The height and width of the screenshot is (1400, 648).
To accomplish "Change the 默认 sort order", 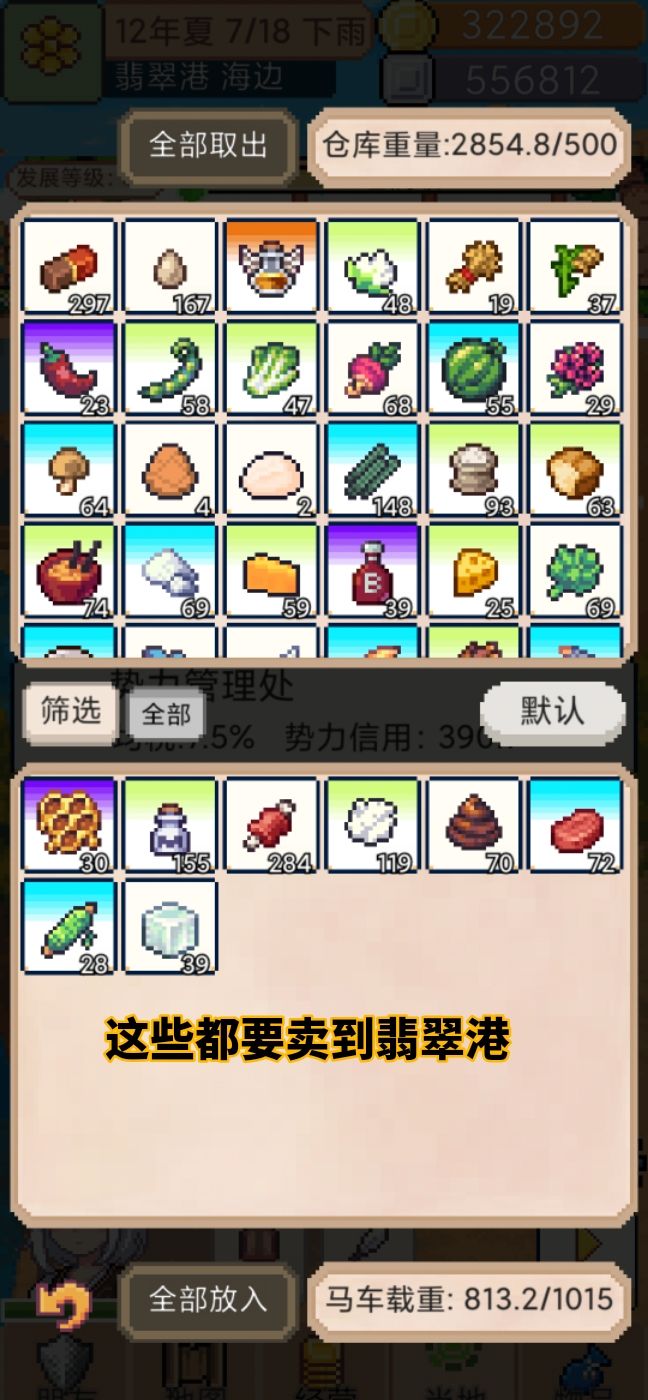I will tap(552, 711).
